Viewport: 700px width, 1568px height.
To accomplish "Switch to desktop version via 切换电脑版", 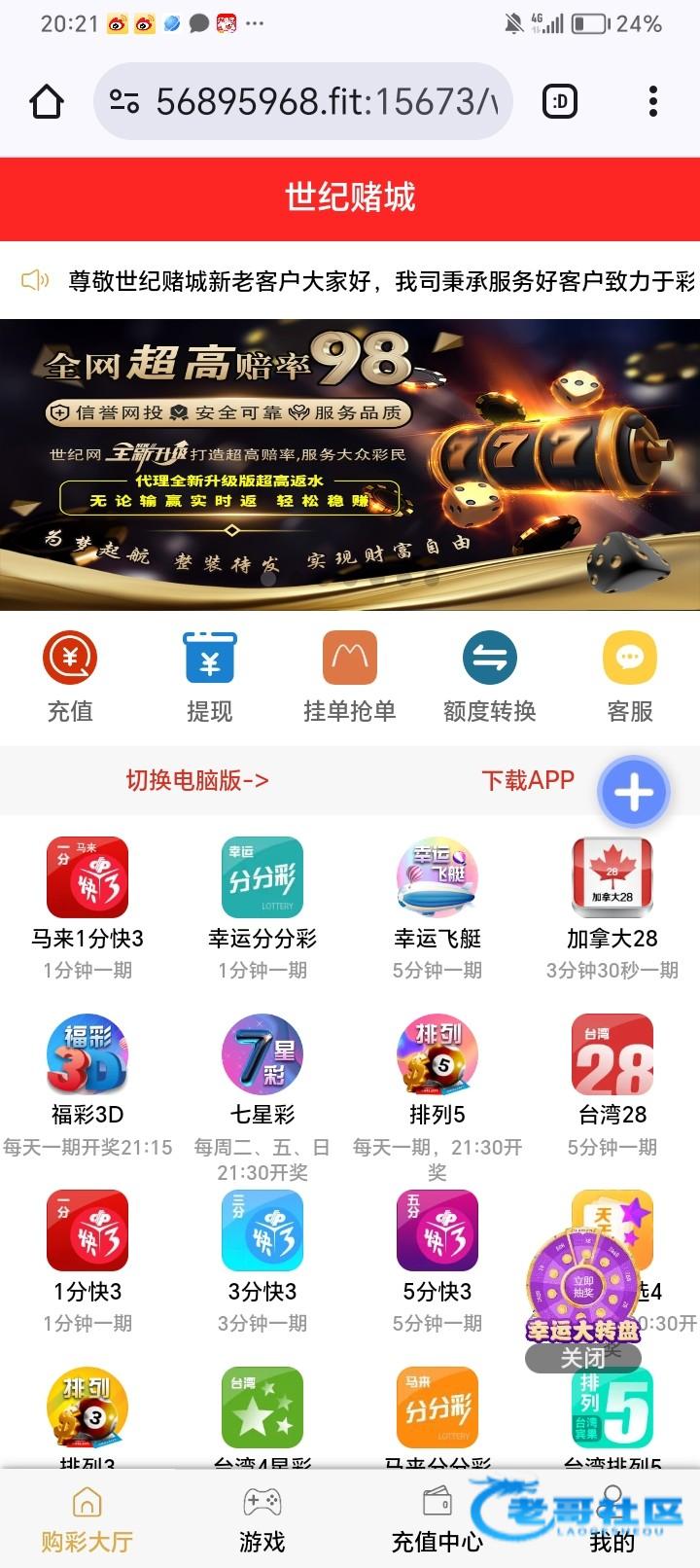I will pos(197,780).
